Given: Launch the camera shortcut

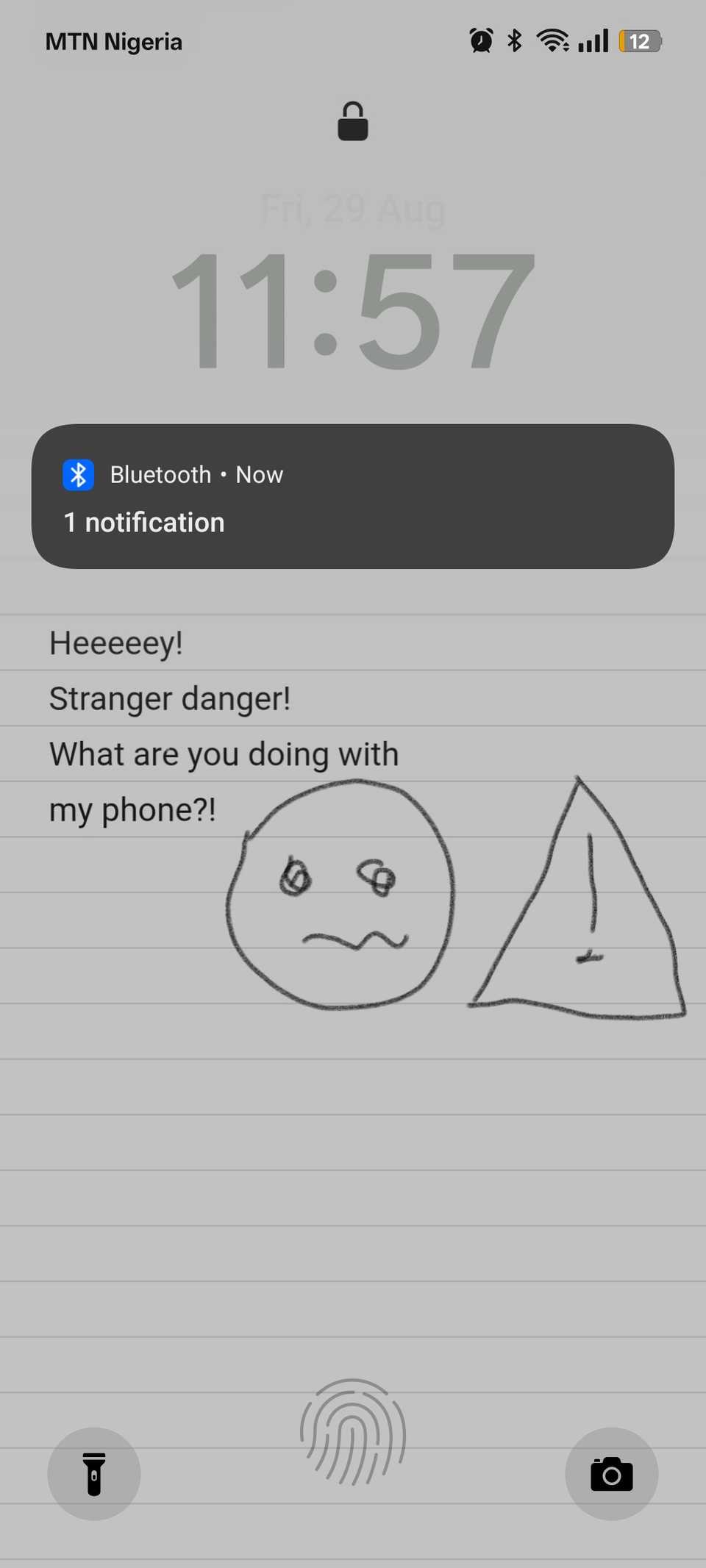Looking at the screenshot, I should click(611, 1473).
